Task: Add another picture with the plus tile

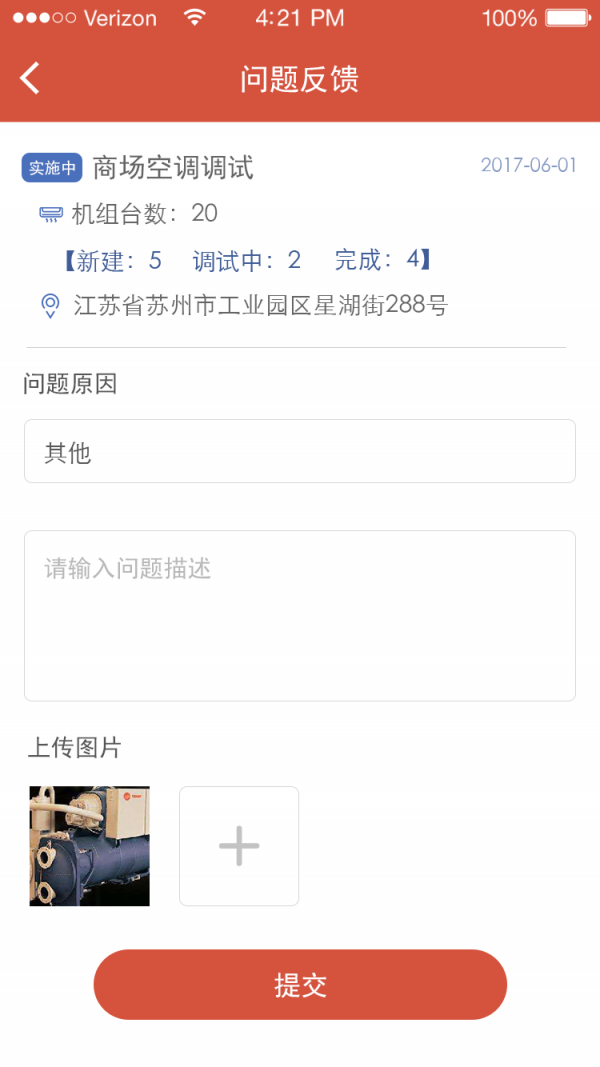Action: (239, 846)
